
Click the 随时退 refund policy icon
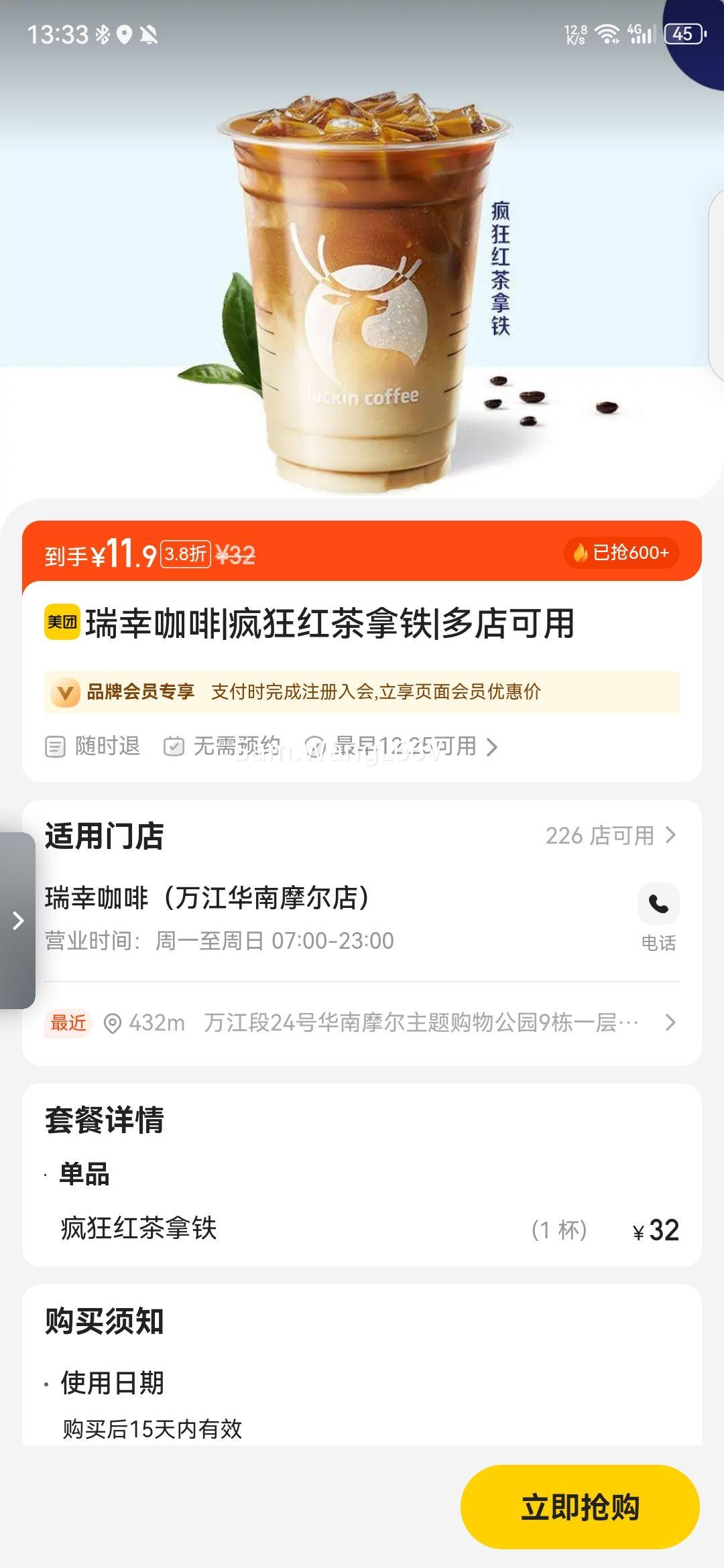pyautogui.click(x=54, y=746)
